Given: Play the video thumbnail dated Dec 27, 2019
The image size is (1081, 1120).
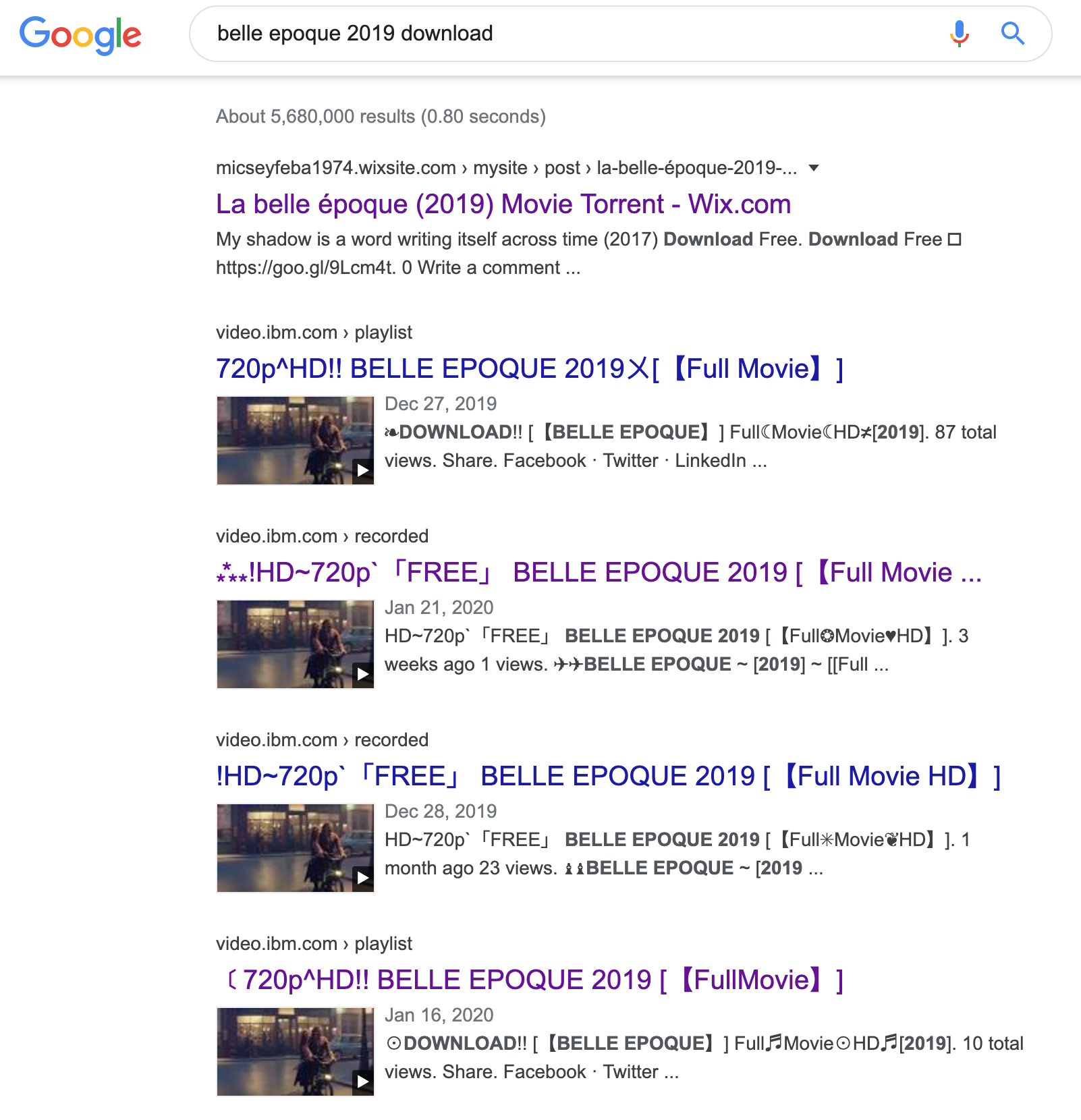Looking at the screenshot, I should (295, 441).
